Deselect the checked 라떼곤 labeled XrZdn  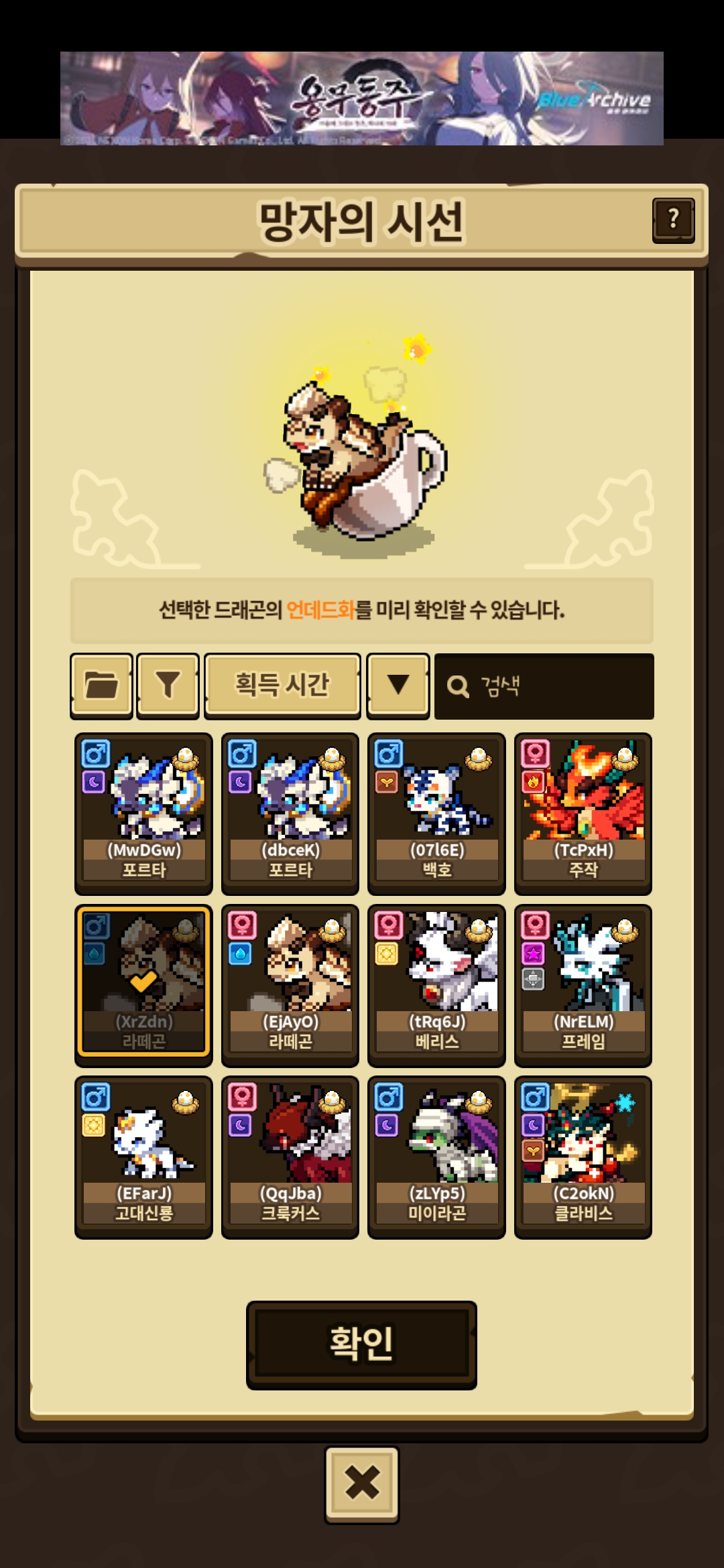[x=143, y=985]
